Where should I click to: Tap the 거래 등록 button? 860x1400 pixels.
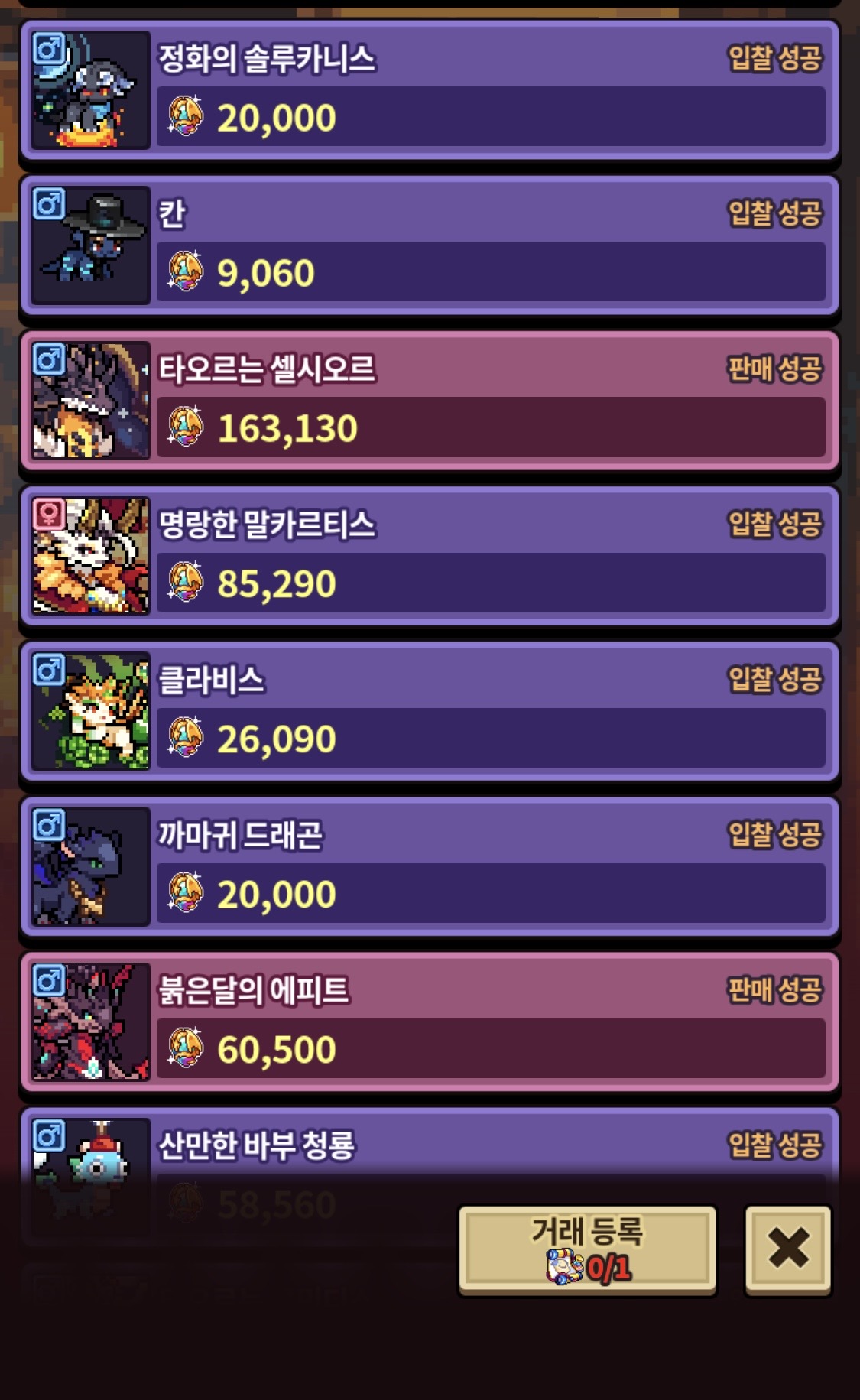(x=587, y=1249)
